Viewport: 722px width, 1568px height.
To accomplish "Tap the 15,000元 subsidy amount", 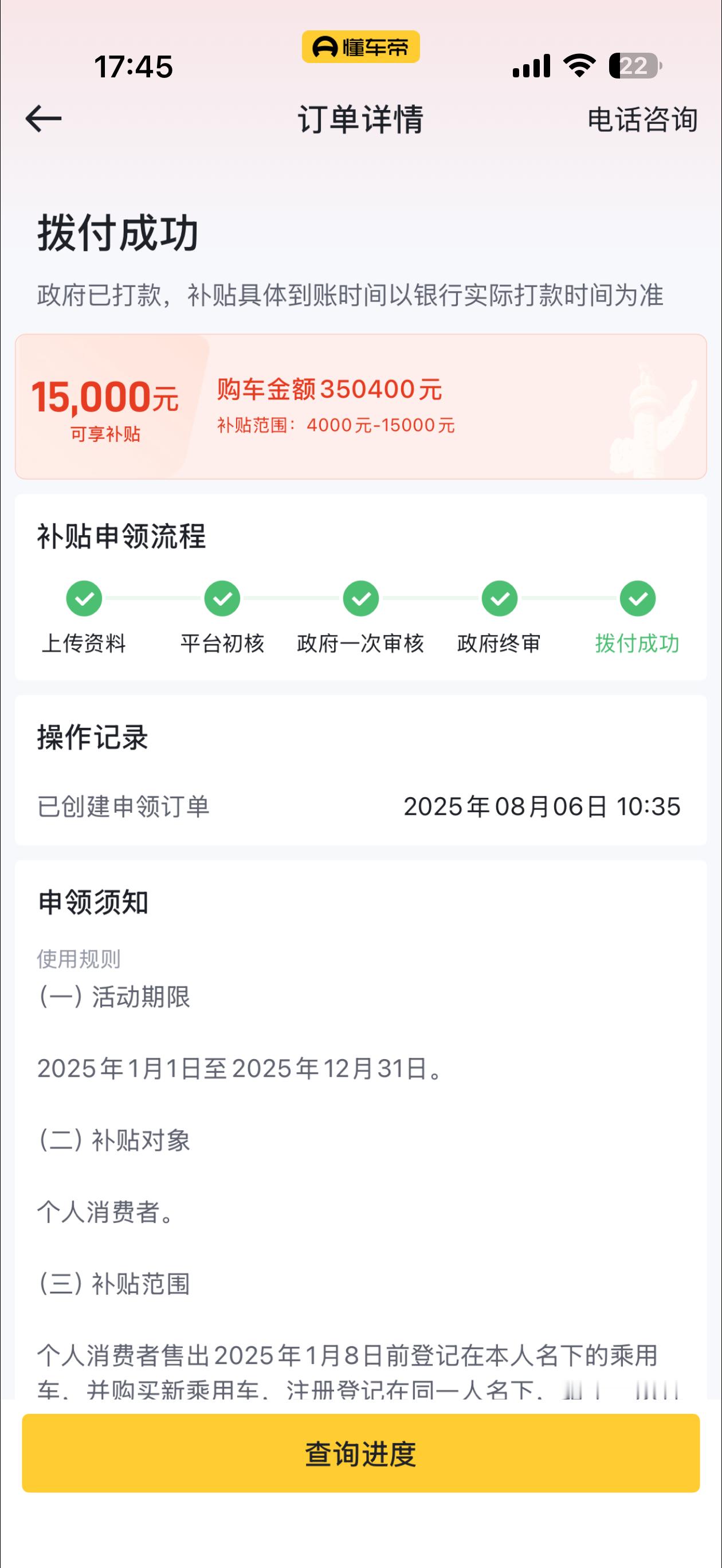I will [x=107, y=396].
